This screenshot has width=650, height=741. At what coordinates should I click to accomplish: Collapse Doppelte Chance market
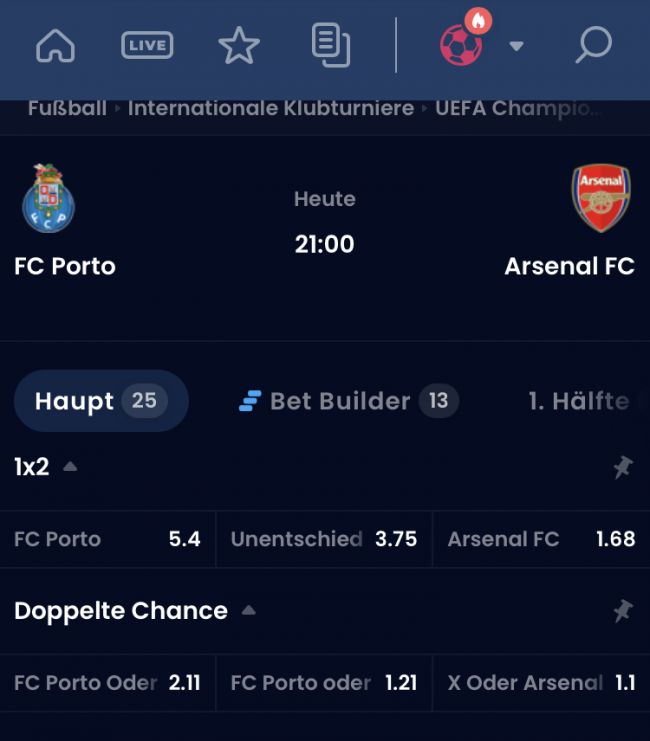pyautogui.click(x=249, y=610)
